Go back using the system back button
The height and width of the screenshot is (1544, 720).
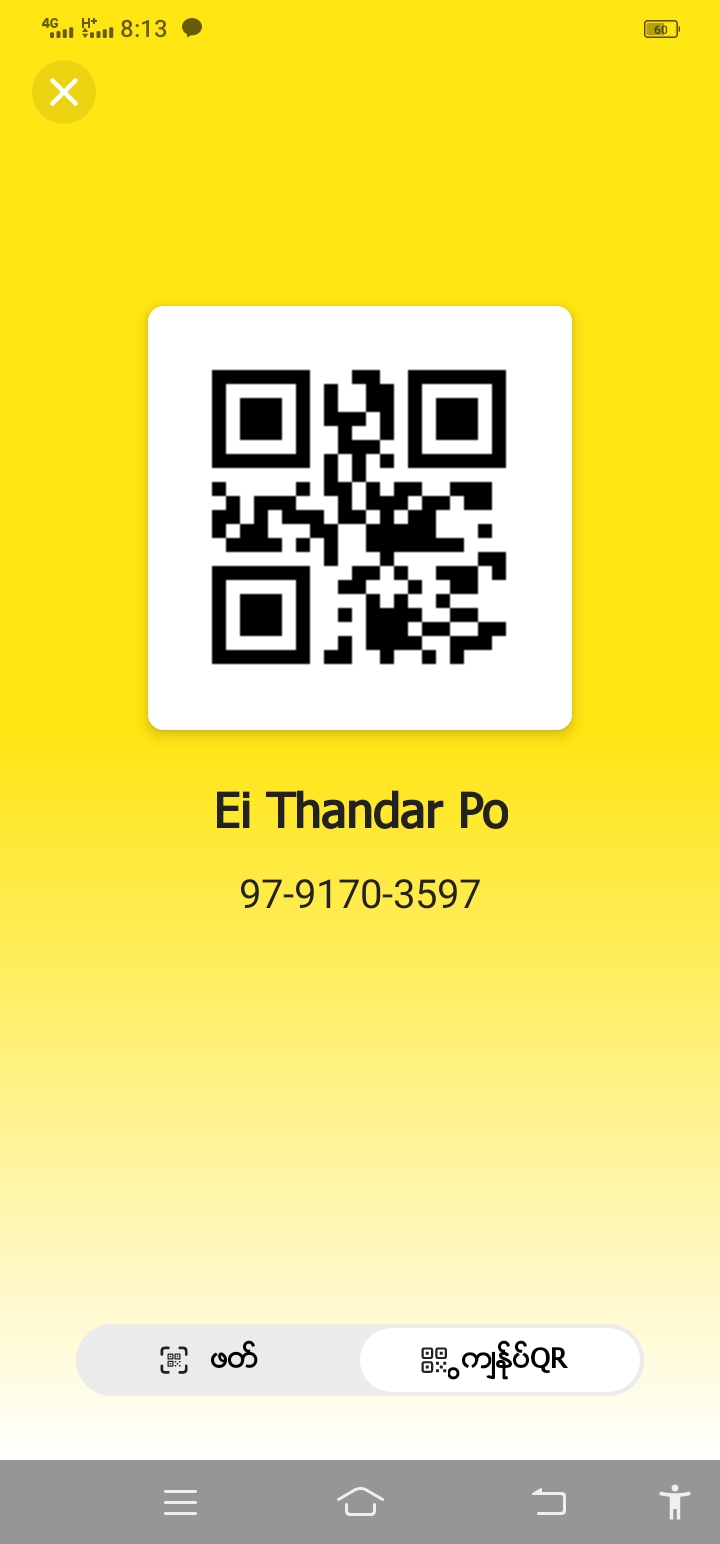coord(548,1501)
